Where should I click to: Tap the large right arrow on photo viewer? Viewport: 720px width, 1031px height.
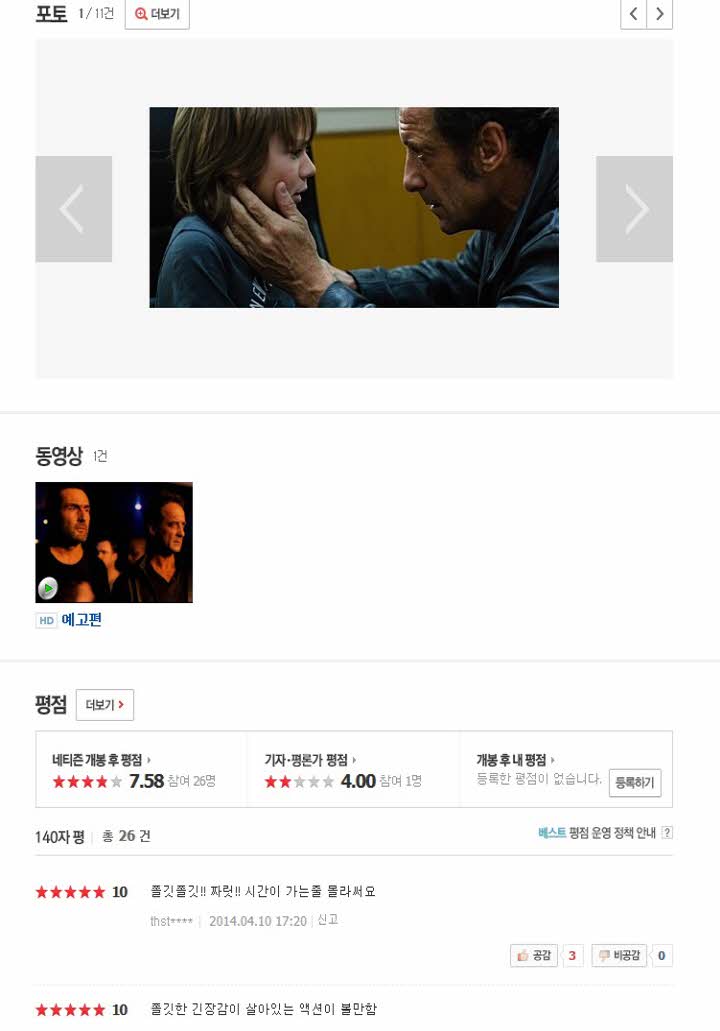[634, 209]
